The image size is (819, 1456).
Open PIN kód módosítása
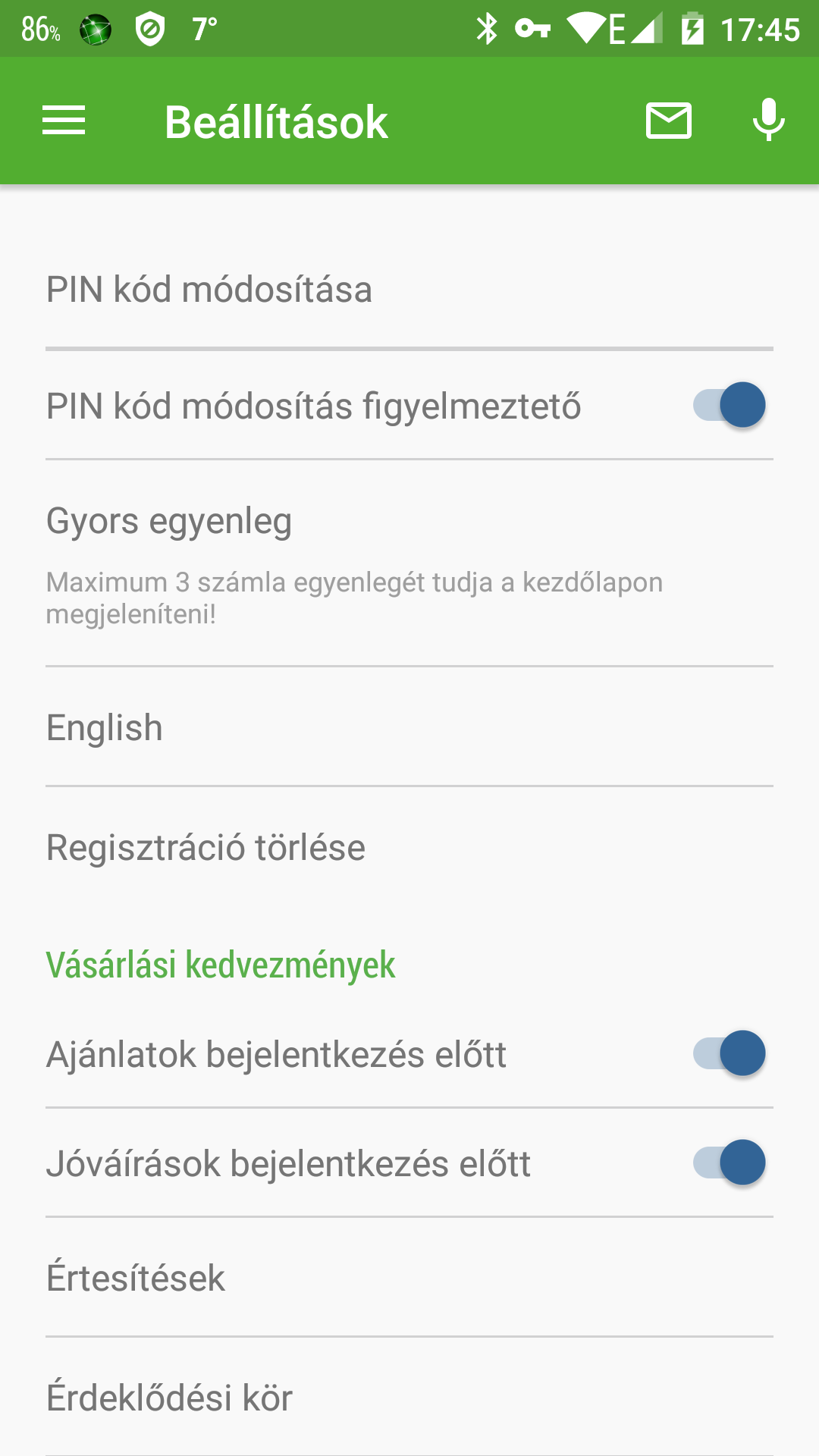[409, 290]
